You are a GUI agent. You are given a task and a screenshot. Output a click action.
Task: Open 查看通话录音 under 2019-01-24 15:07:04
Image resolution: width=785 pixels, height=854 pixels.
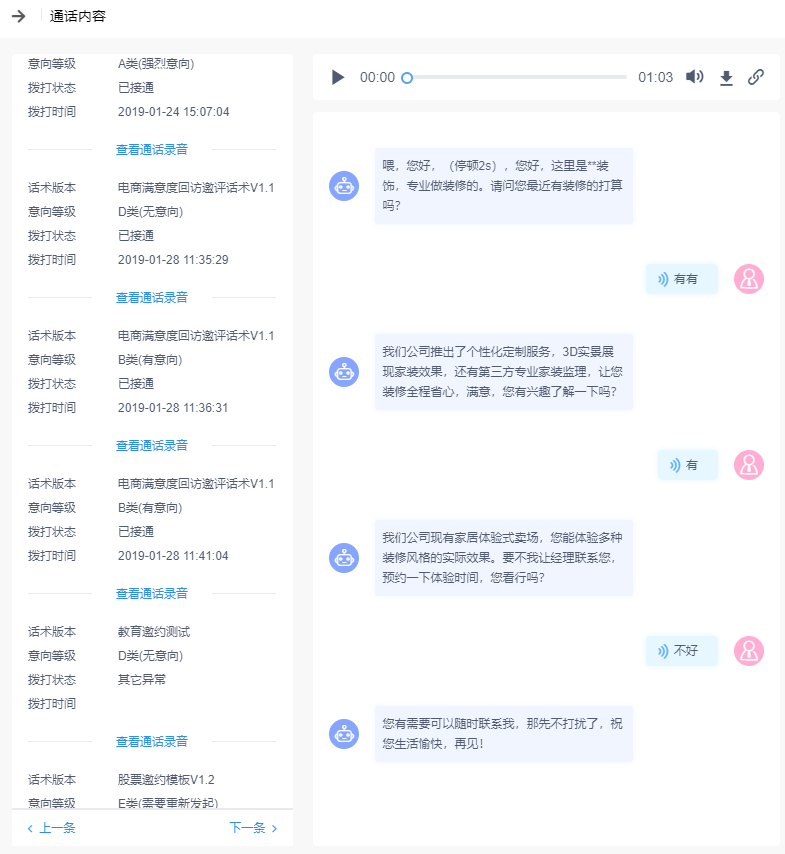click(152, 150)
